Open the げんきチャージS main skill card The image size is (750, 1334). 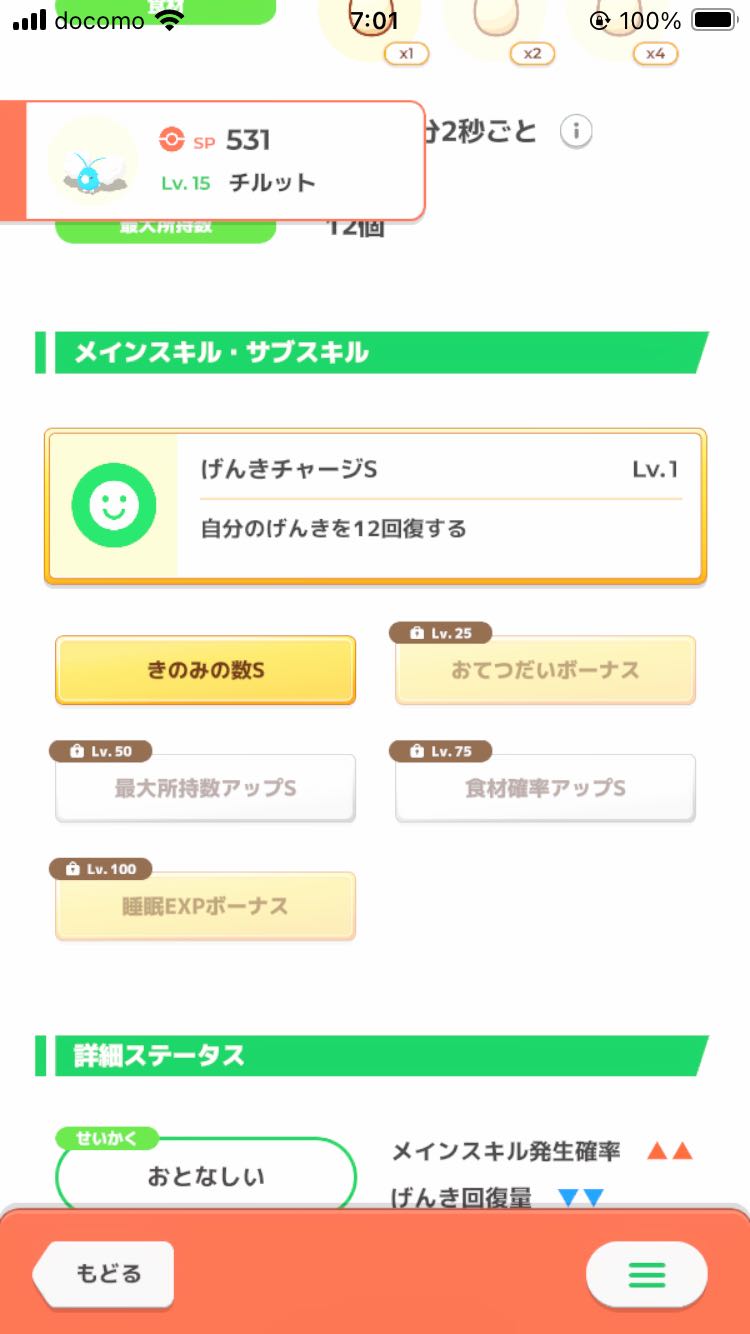pyautogui.click(x=375, y=506)
